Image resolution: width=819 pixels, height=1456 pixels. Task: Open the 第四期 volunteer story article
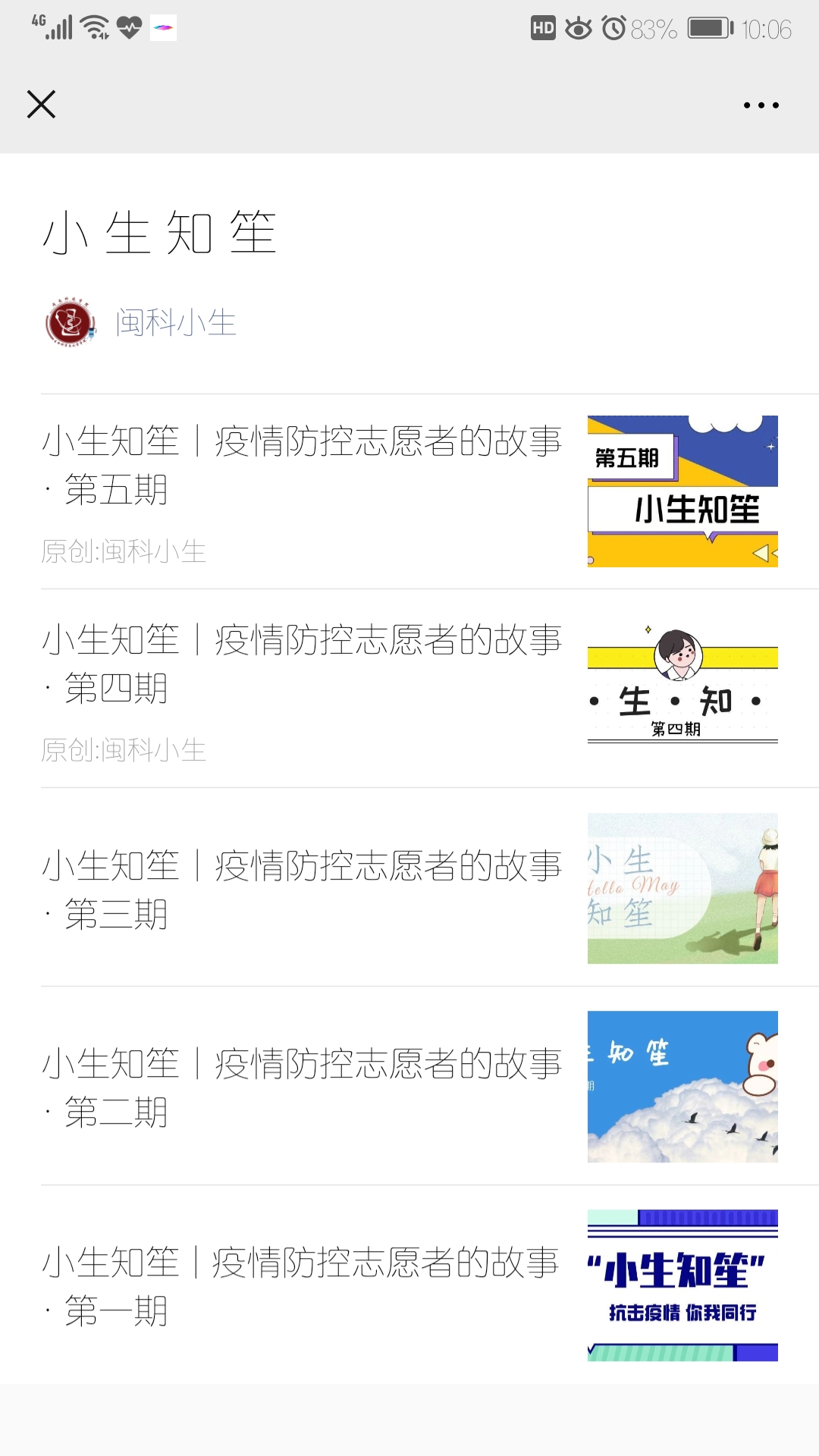pyautogui.click(x=409, y=689)
